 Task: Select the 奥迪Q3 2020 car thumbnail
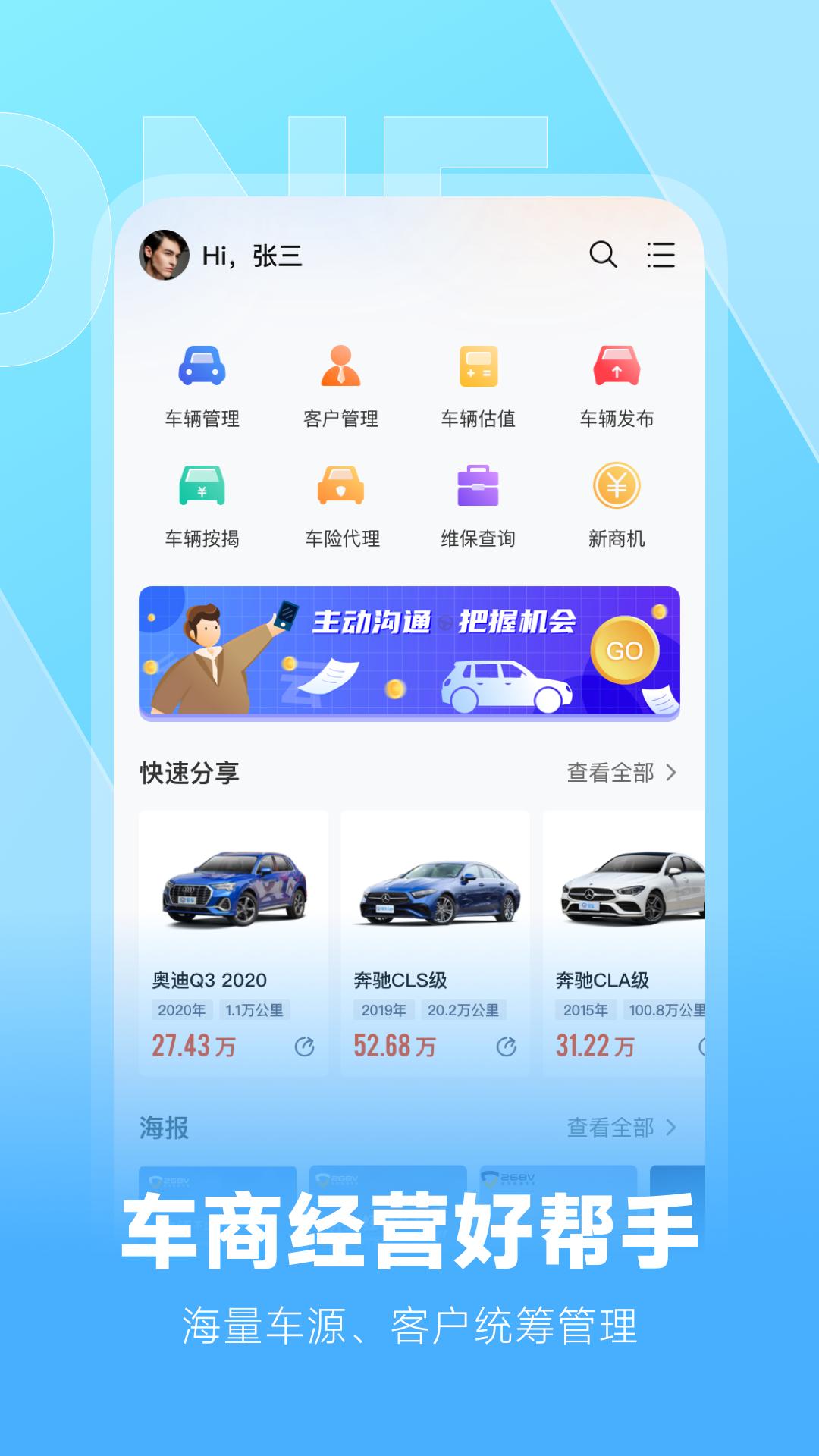tap(232, 886)
